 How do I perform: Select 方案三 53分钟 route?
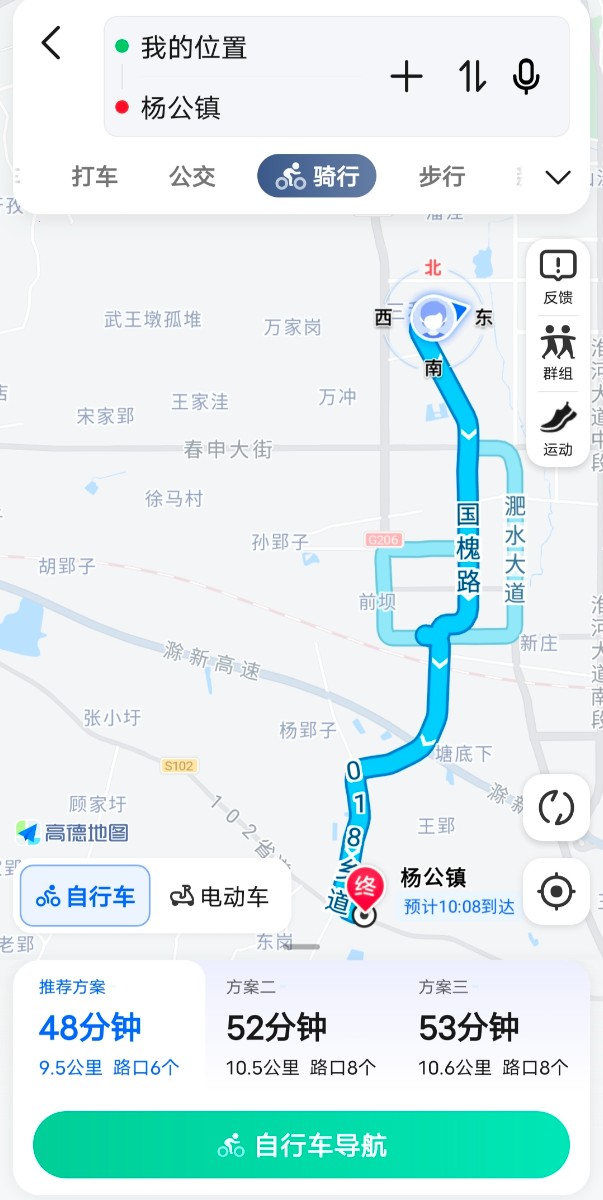tap(492, 1027)
